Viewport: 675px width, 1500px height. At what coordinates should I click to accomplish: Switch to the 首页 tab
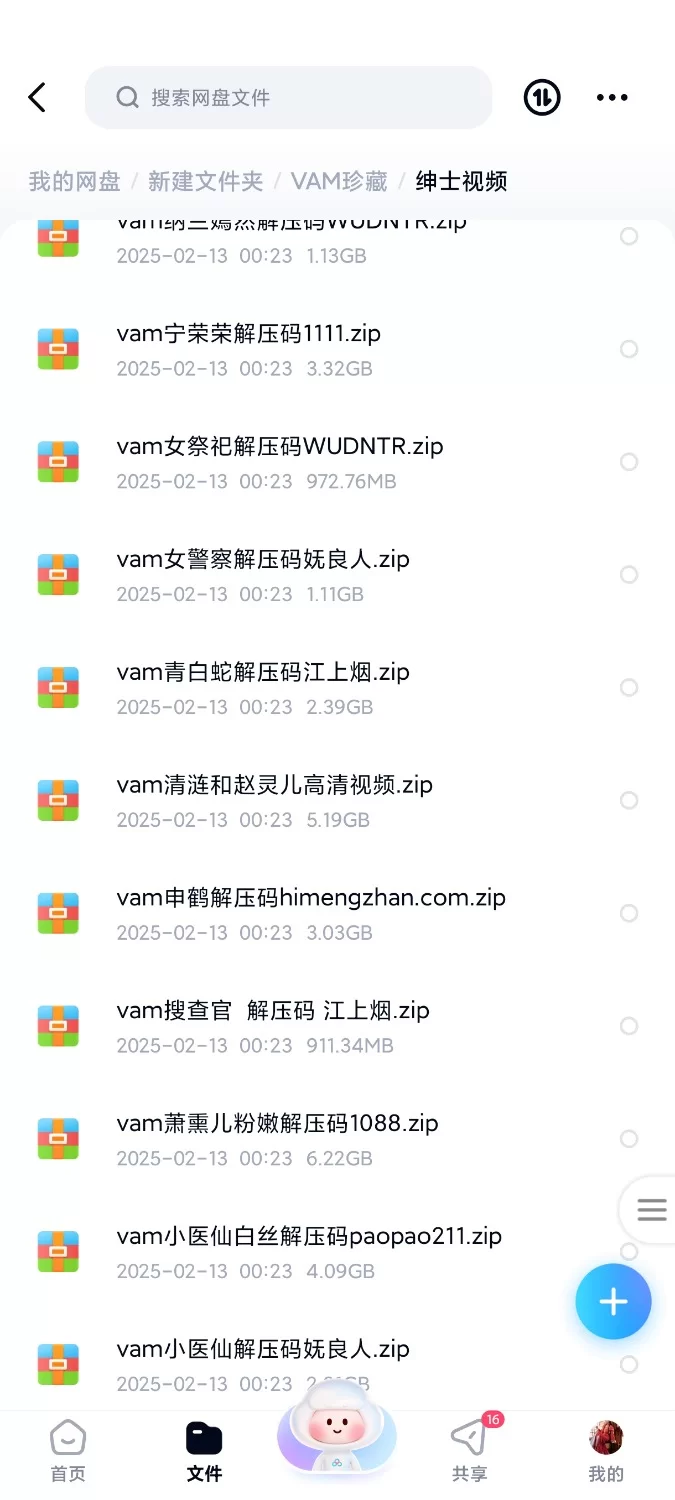click(68, 1452)
